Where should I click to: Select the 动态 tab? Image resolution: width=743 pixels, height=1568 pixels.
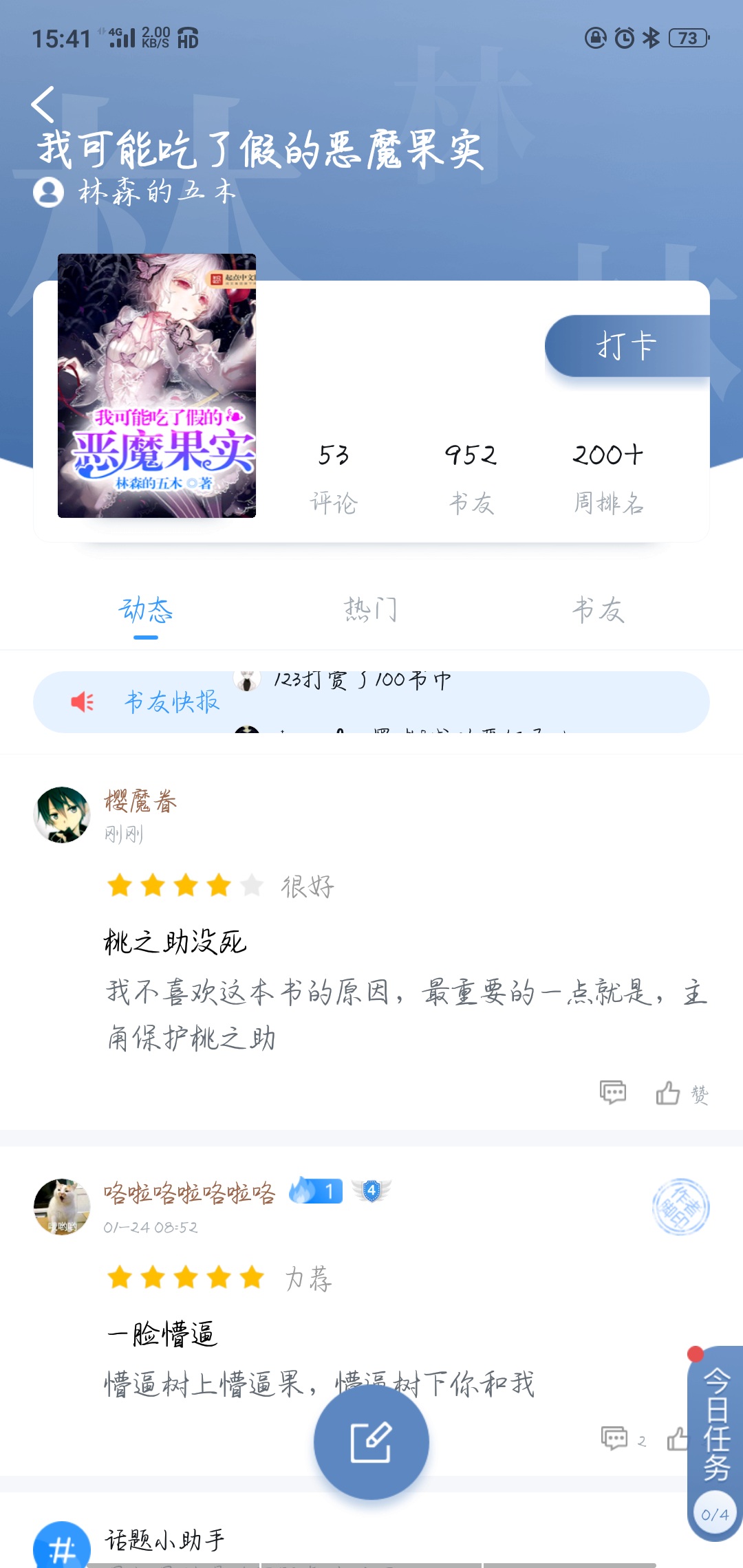(145, 610)
